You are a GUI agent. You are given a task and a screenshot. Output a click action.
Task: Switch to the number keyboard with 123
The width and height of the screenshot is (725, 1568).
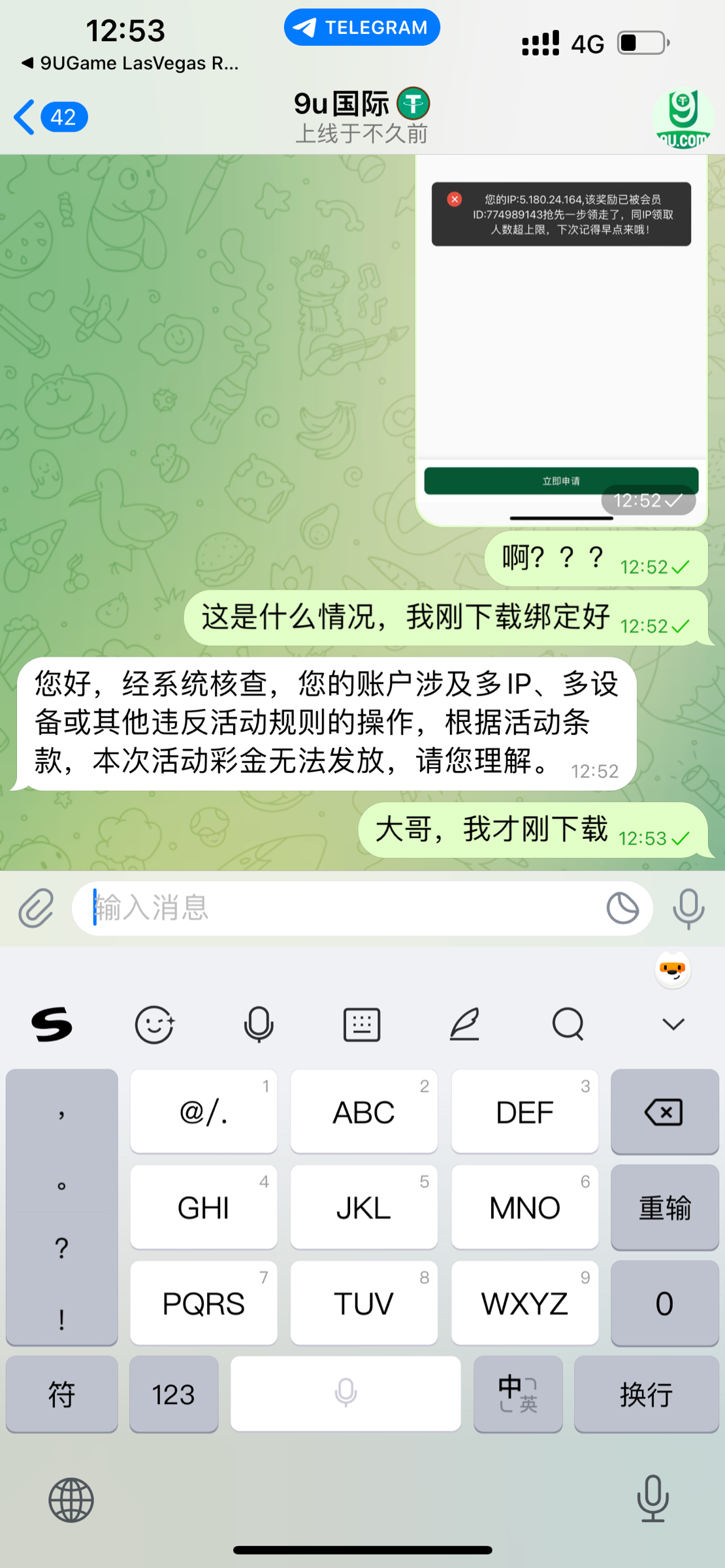click(x=174, y=1395)
